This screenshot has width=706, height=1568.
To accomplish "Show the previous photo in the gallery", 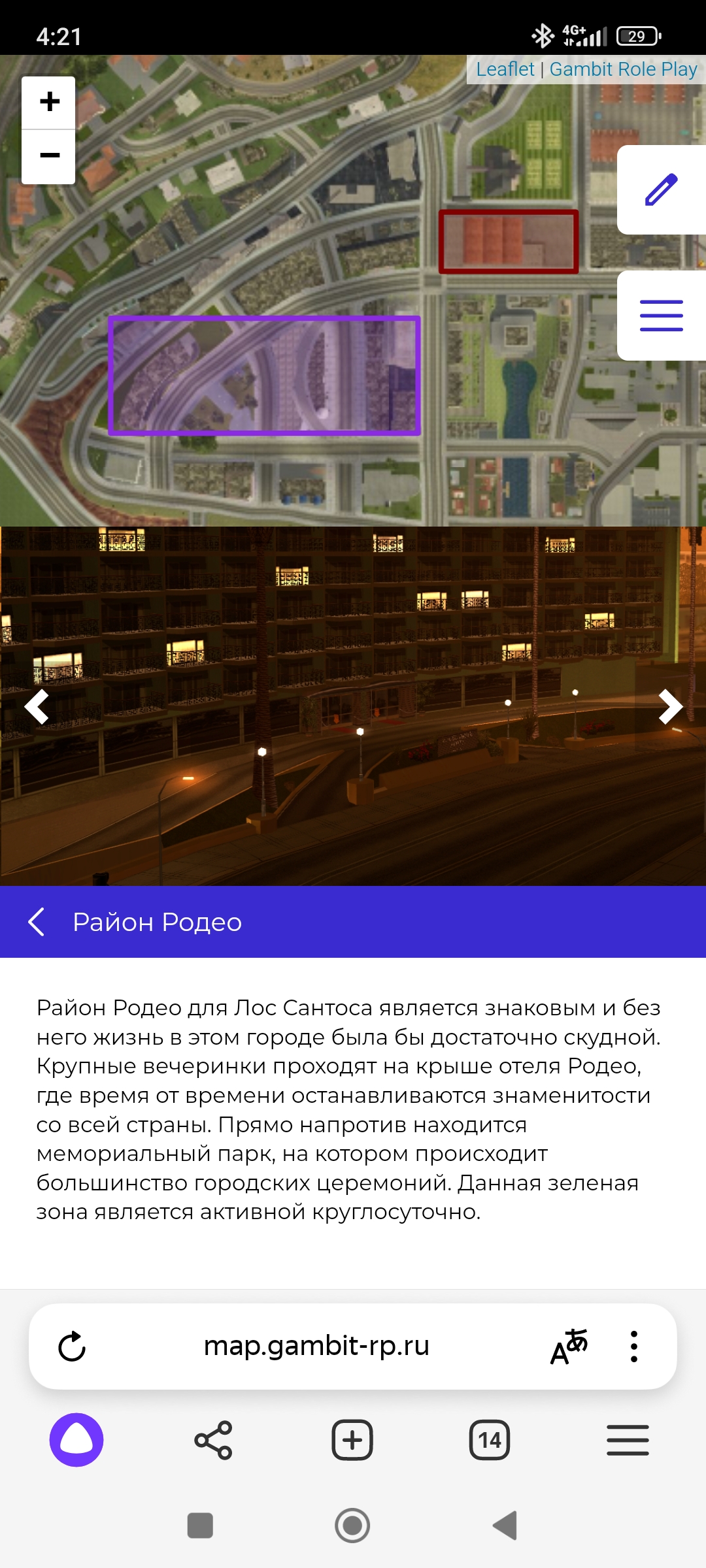I will pos(37,707).
